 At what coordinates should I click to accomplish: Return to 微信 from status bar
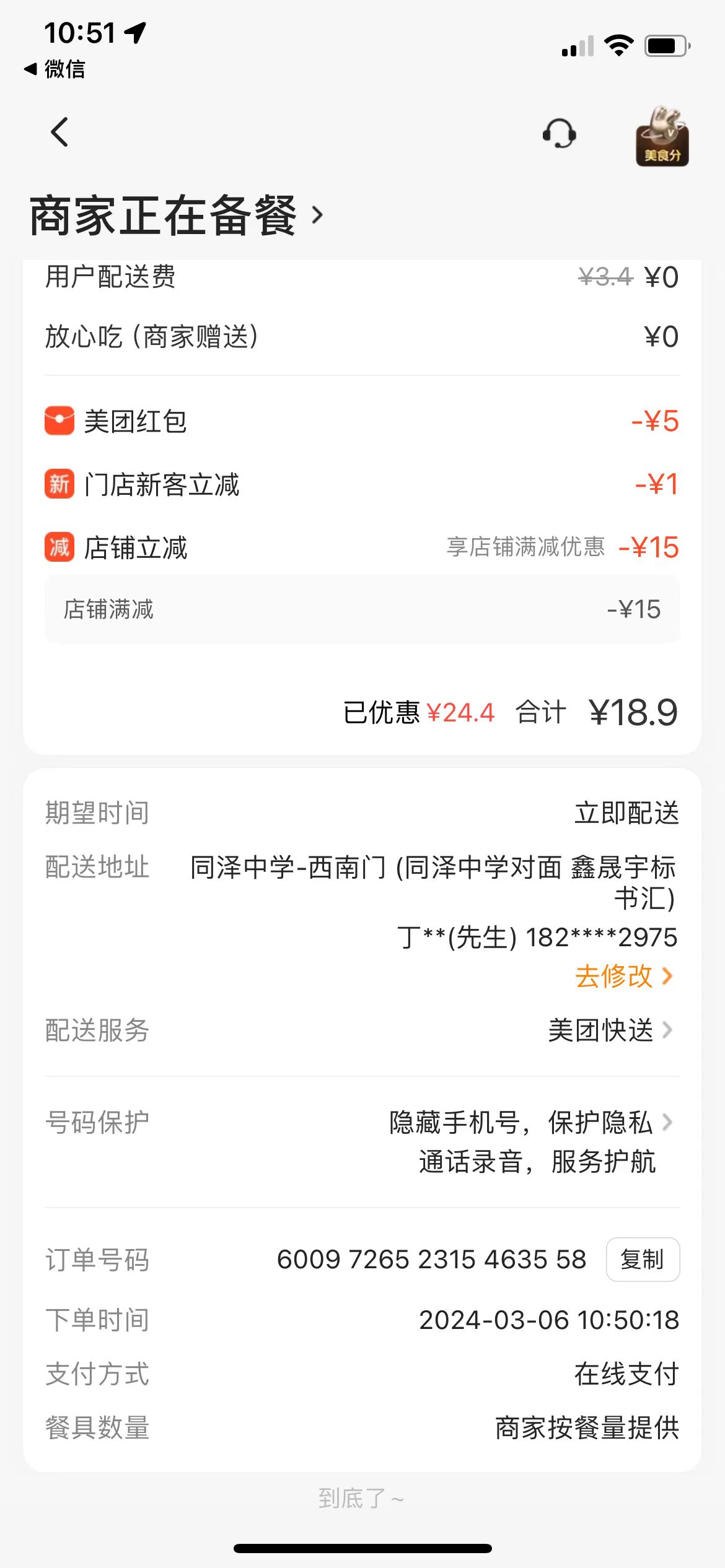coord(55,69)
